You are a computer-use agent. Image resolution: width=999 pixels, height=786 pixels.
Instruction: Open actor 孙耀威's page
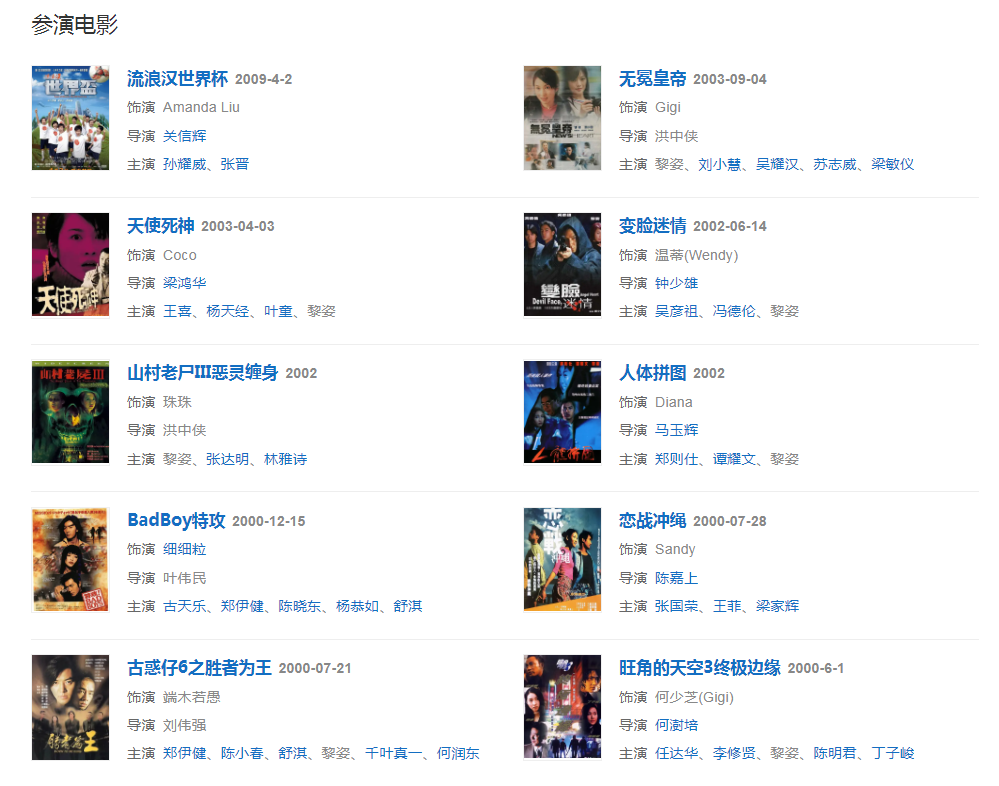tap(184, 164)
